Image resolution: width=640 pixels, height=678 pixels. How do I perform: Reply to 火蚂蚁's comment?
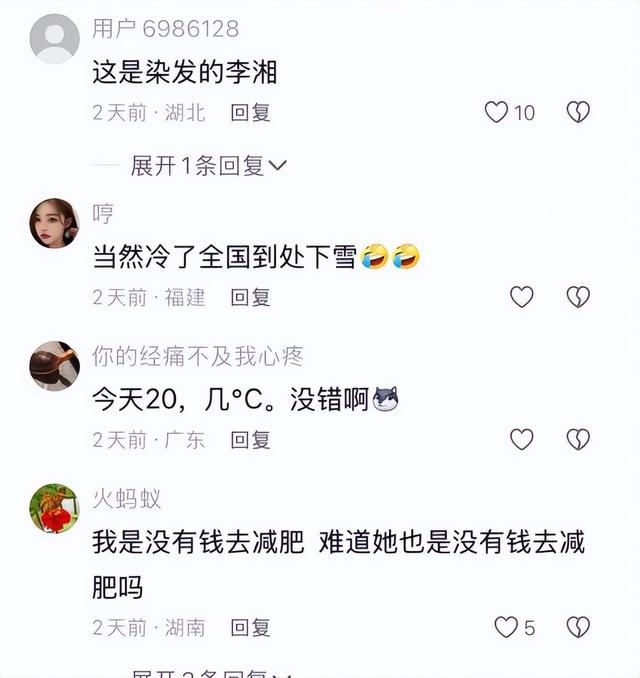[x=250, y=627]
